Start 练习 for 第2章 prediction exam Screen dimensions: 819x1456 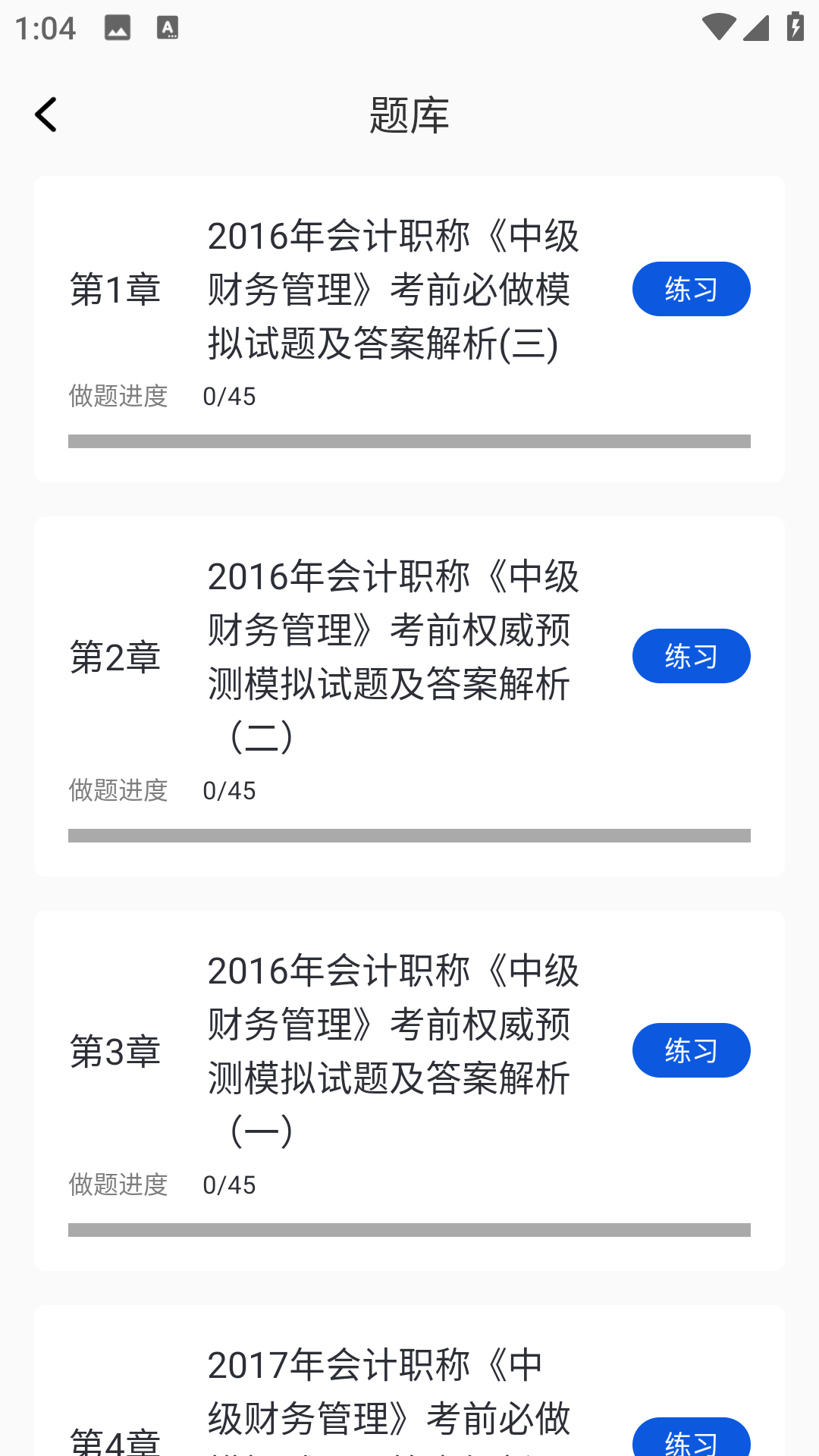(x=691, y=655)
